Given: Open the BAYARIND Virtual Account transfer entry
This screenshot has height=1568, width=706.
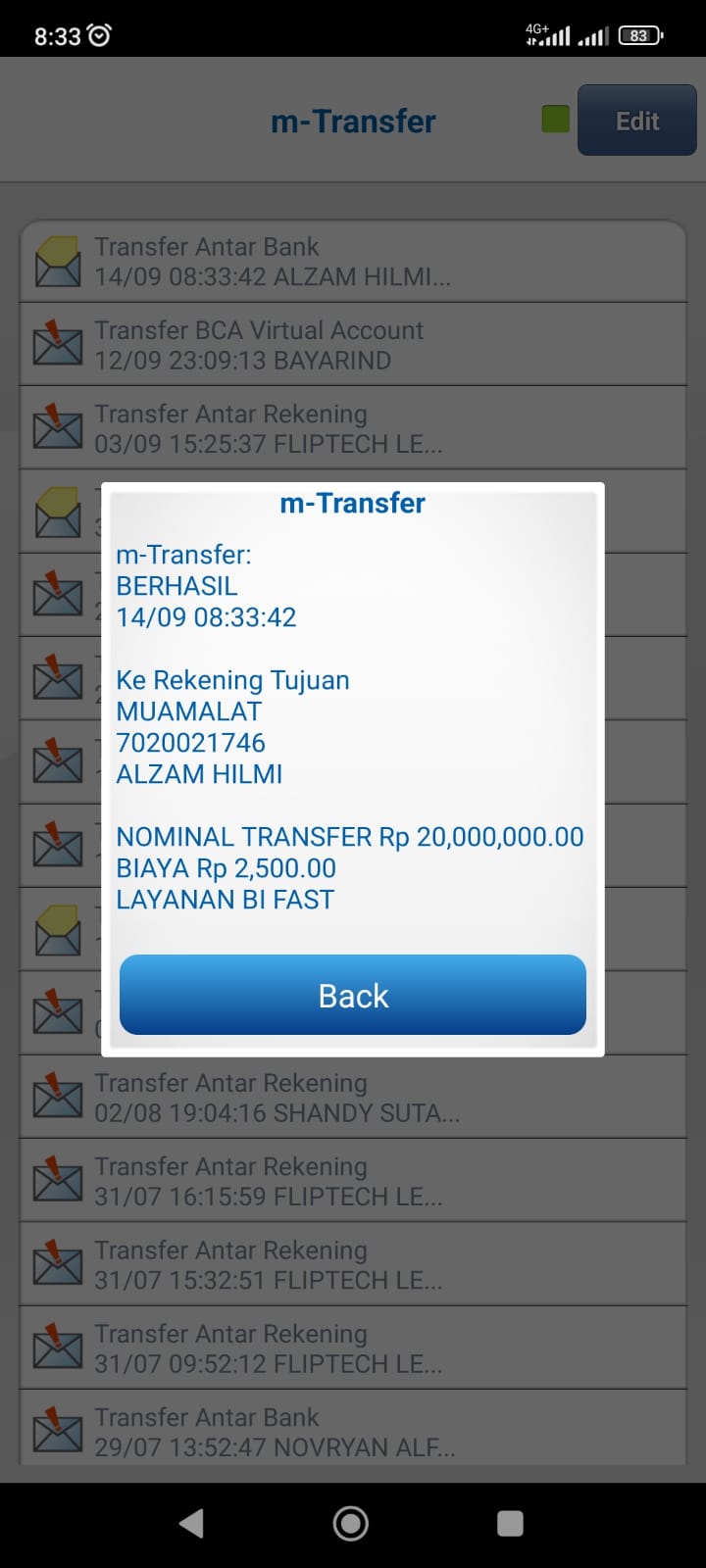Looking at the screenshot, I should tap(353, 345).
